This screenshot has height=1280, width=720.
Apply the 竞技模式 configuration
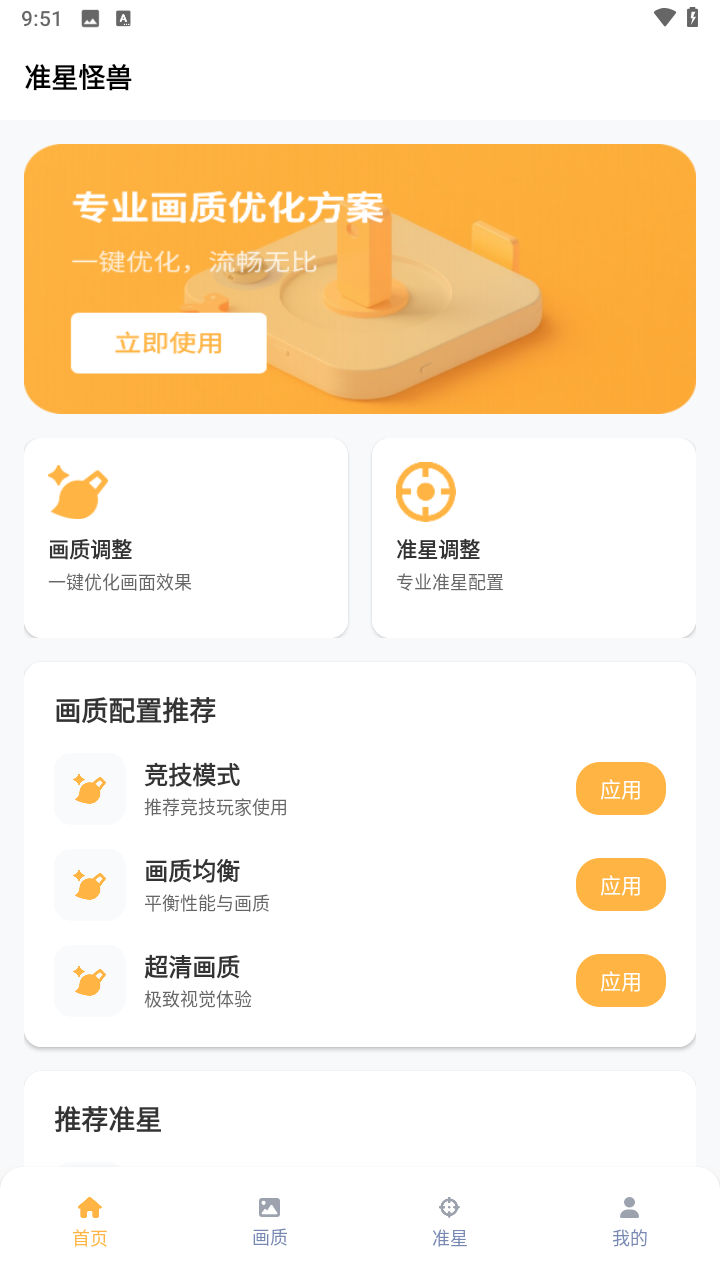point(620,788)
